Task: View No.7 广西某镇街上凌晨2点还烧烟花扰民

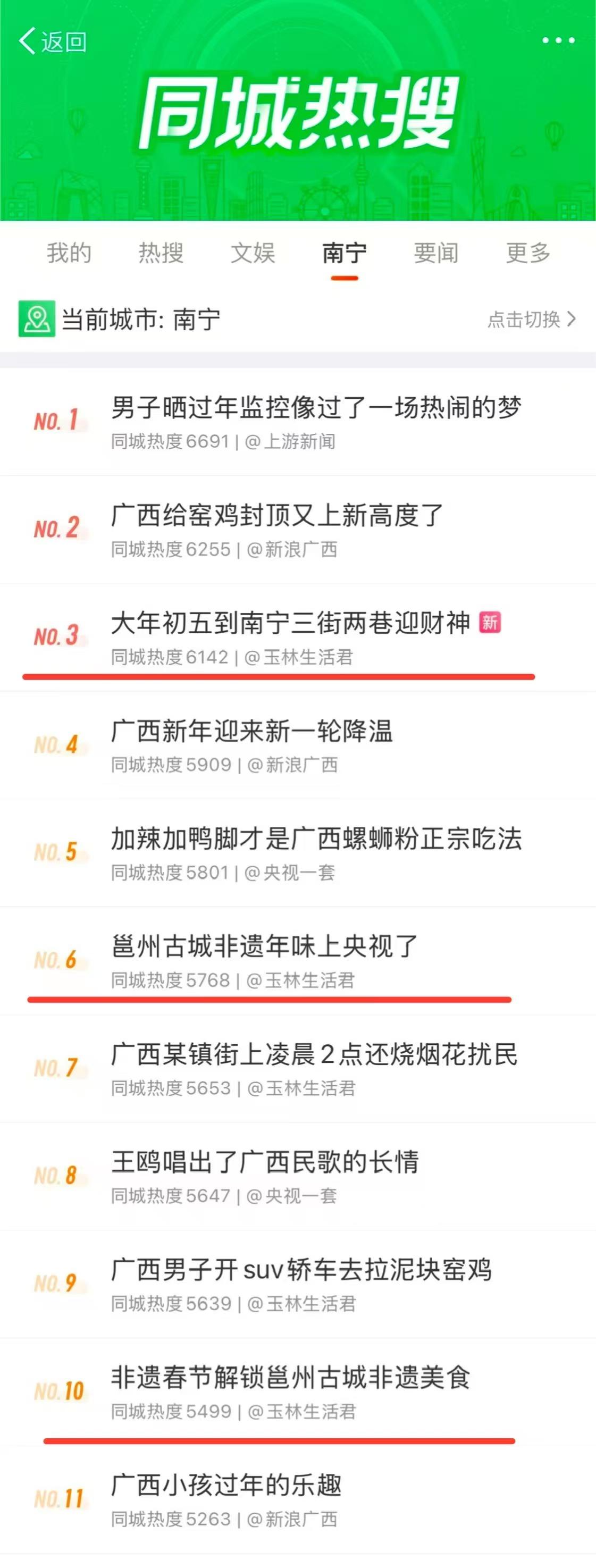Action: pyautogui.click(x=314, y=1054)
